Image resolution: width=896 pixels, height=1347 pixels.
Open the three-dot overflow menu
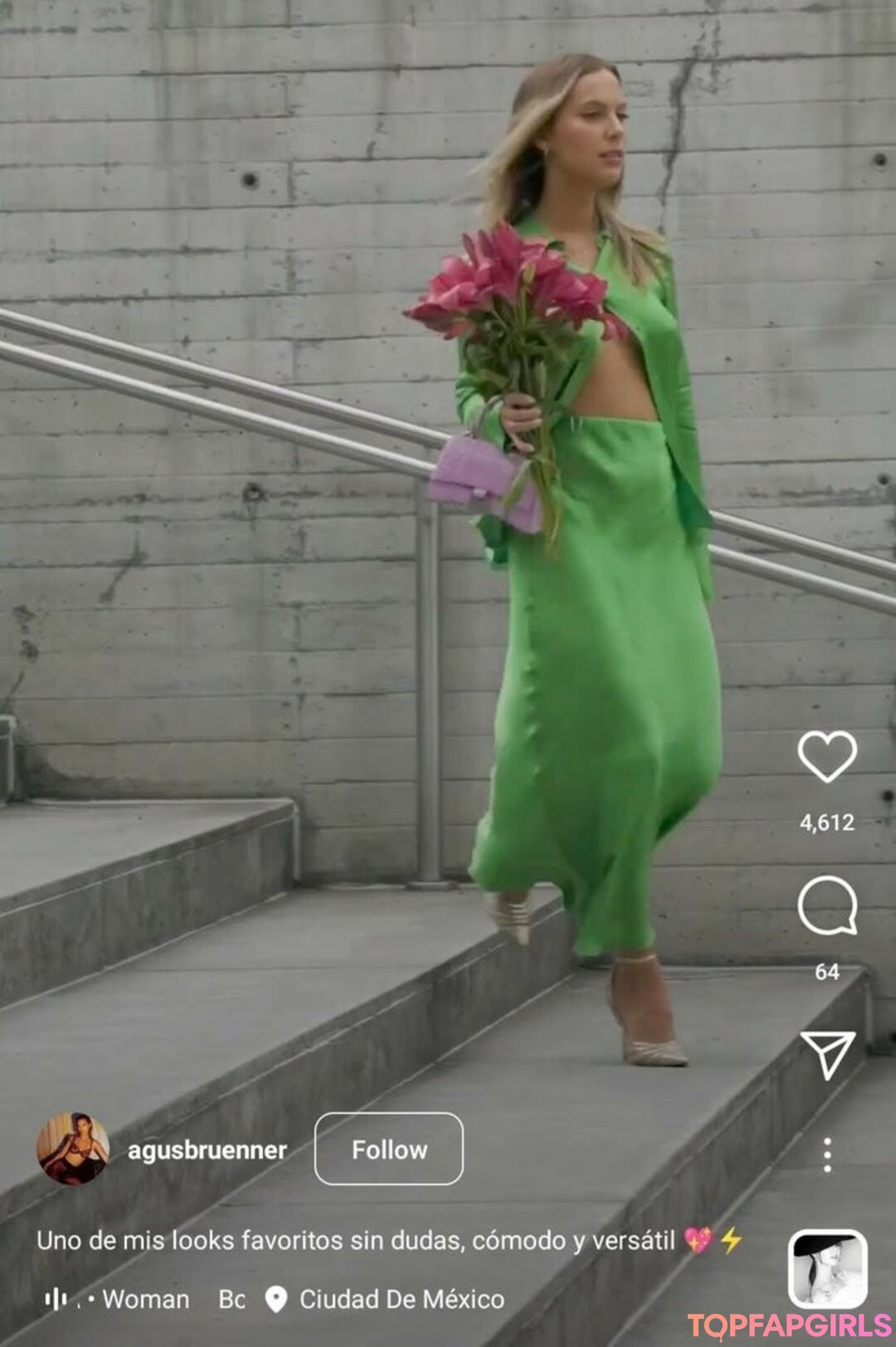[x=827, y=1154]
